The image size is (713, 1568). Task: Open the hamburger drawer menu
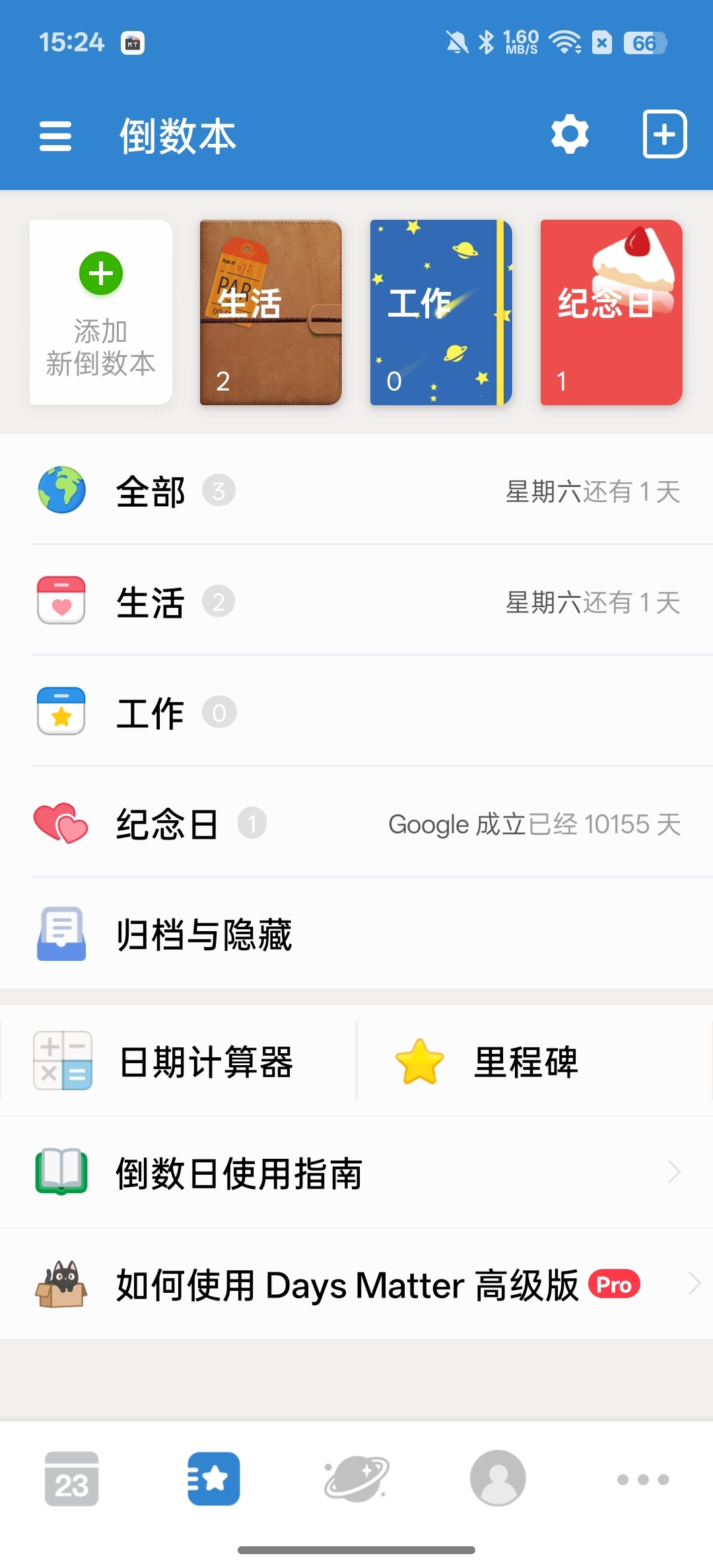[x=55, y=136]
